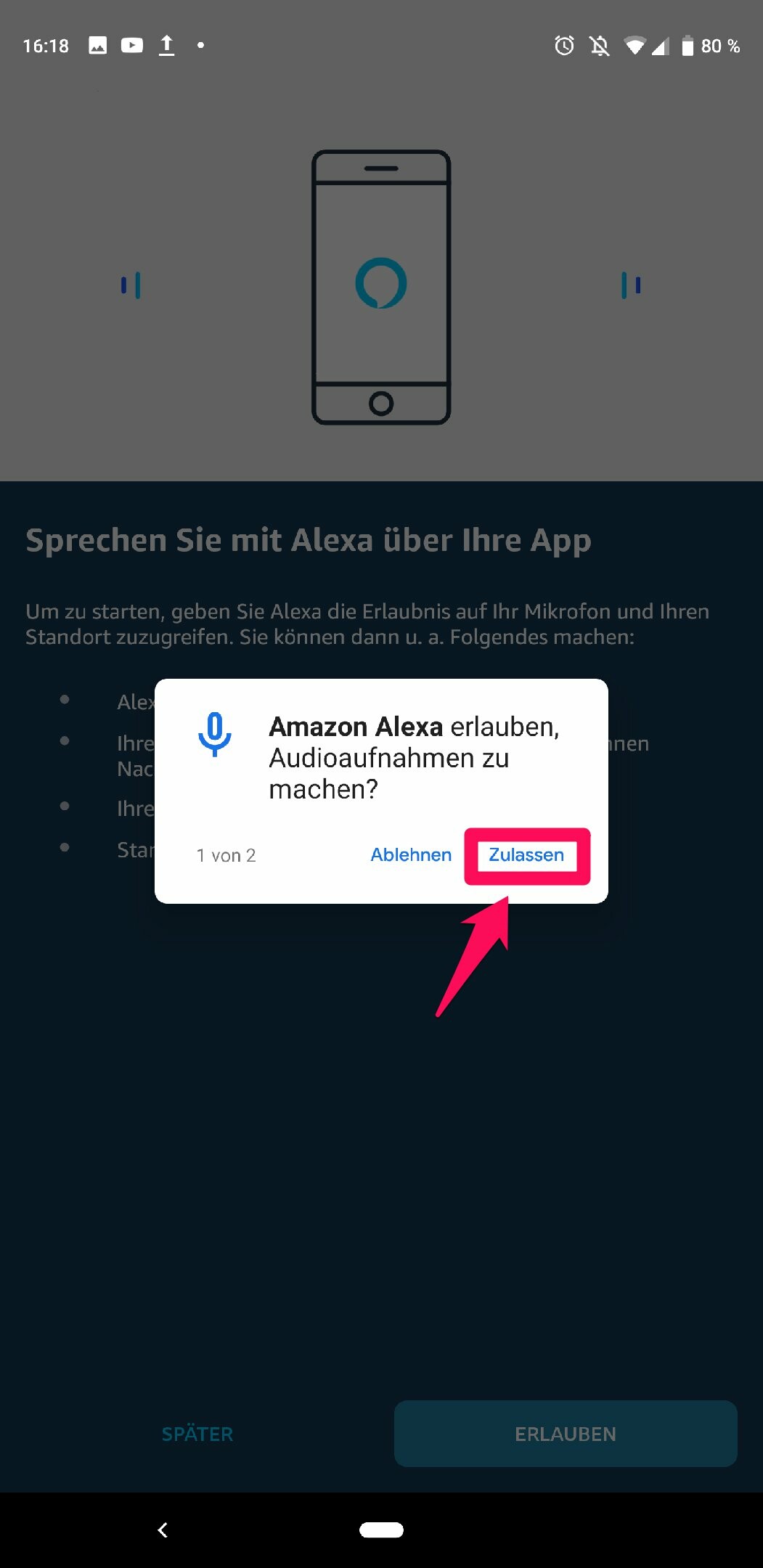Viewport: 763px width, 1568px height.
Task: Tap the upload notification icon
Action: point(166,45)
